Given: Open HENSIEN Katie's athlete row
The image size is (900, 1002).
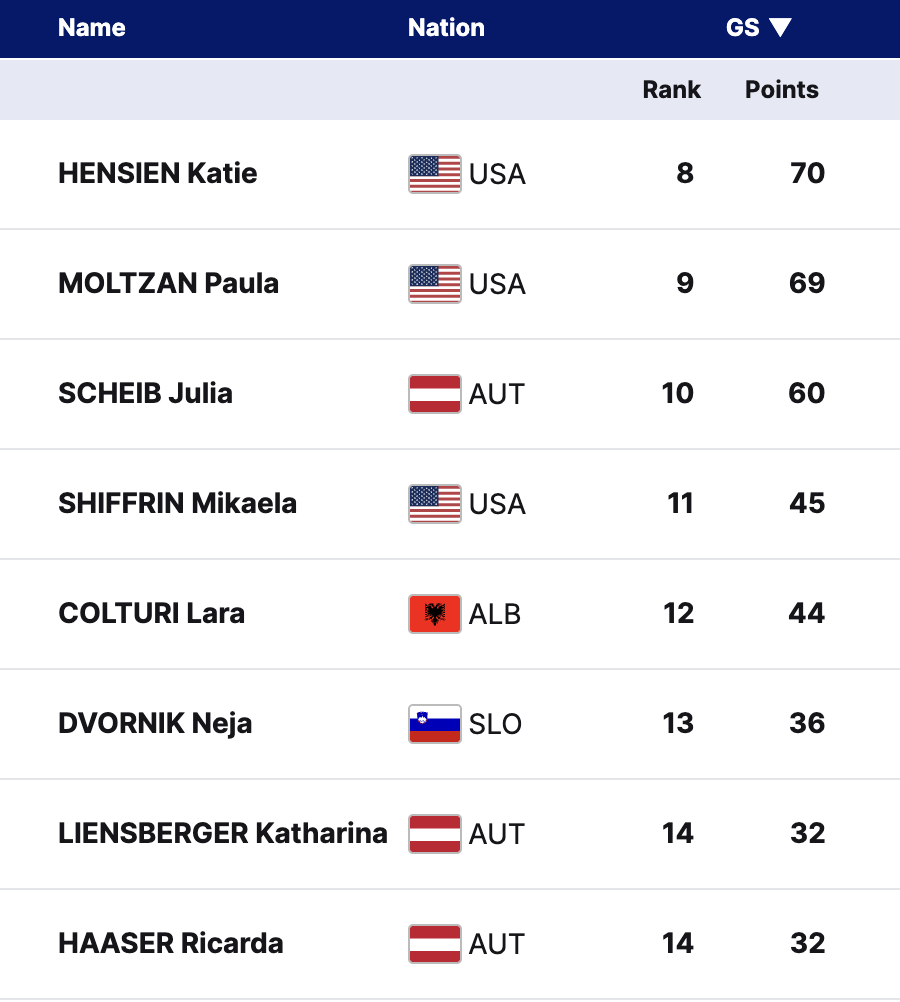Looking at the screenshot, I should click(158, 174).
